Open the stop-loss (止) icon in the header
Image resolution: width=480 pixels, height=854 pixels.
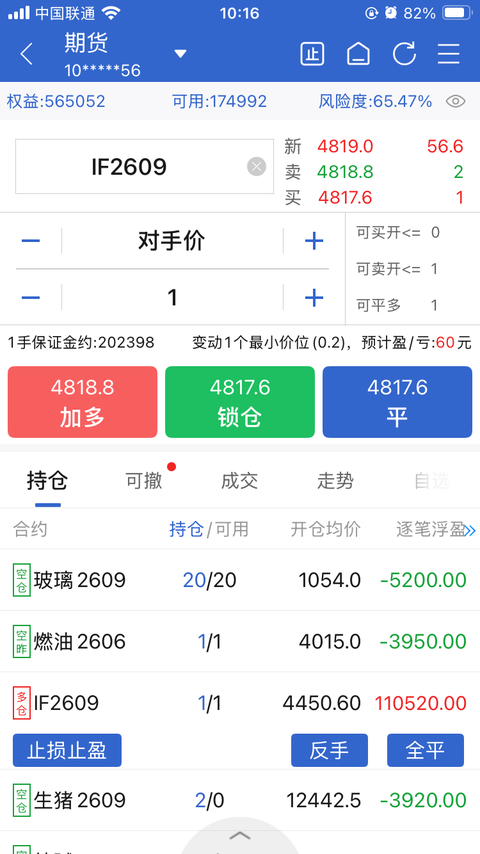(x=312, y=54)
